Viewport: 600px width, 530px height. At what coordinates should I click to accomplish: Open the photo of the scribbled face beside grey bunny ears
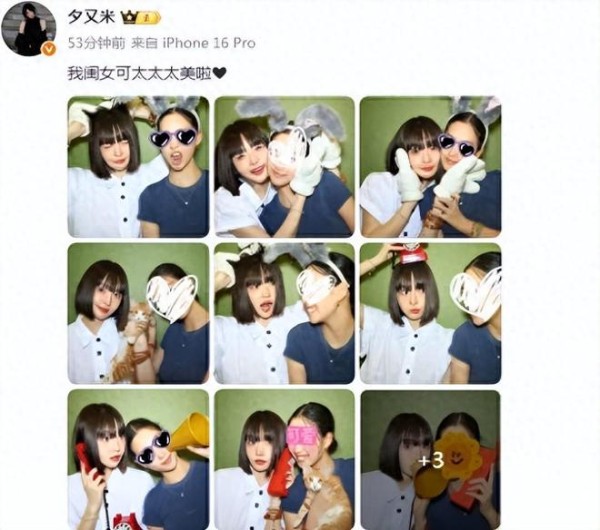284,313
